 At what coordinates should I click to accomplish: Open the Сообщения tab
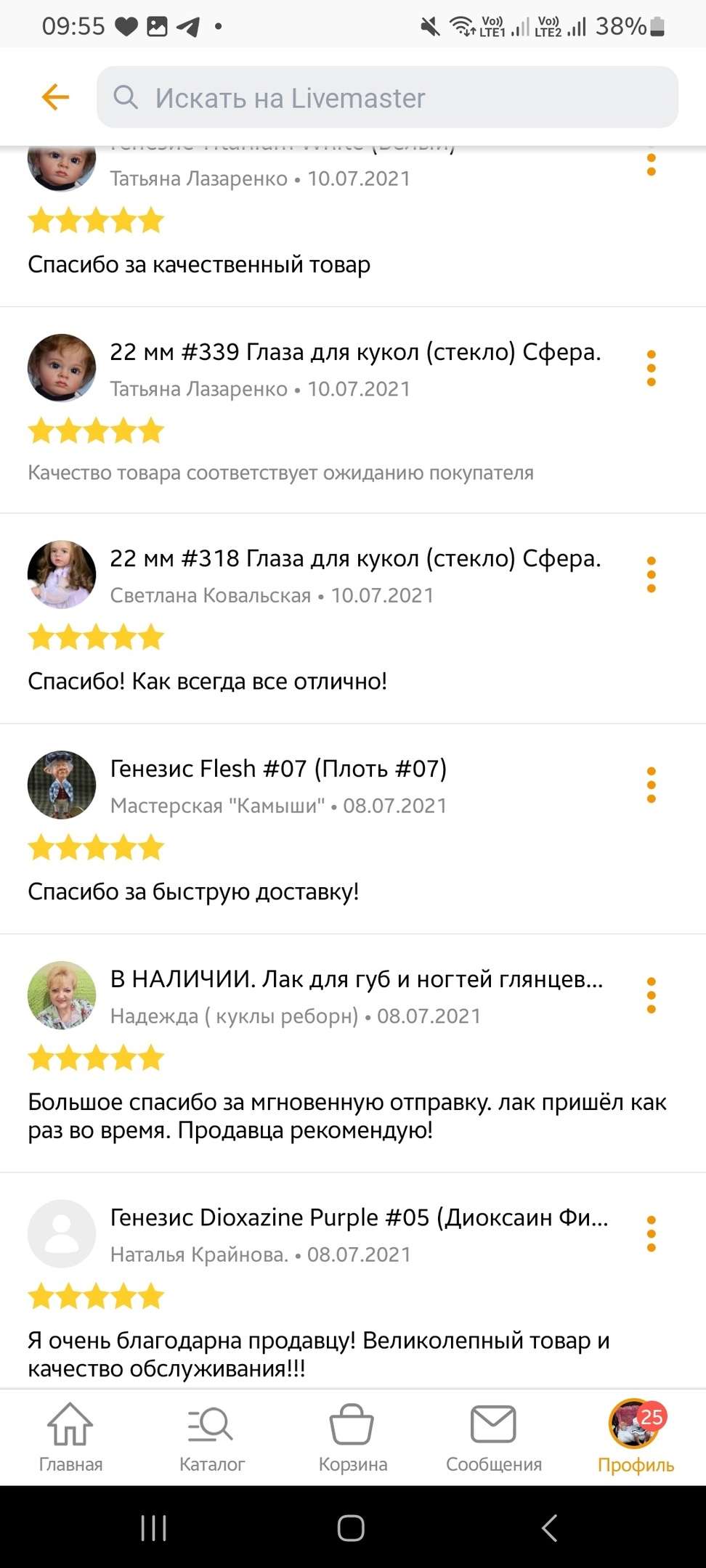pyautogui.click(x=494, y=1437)
